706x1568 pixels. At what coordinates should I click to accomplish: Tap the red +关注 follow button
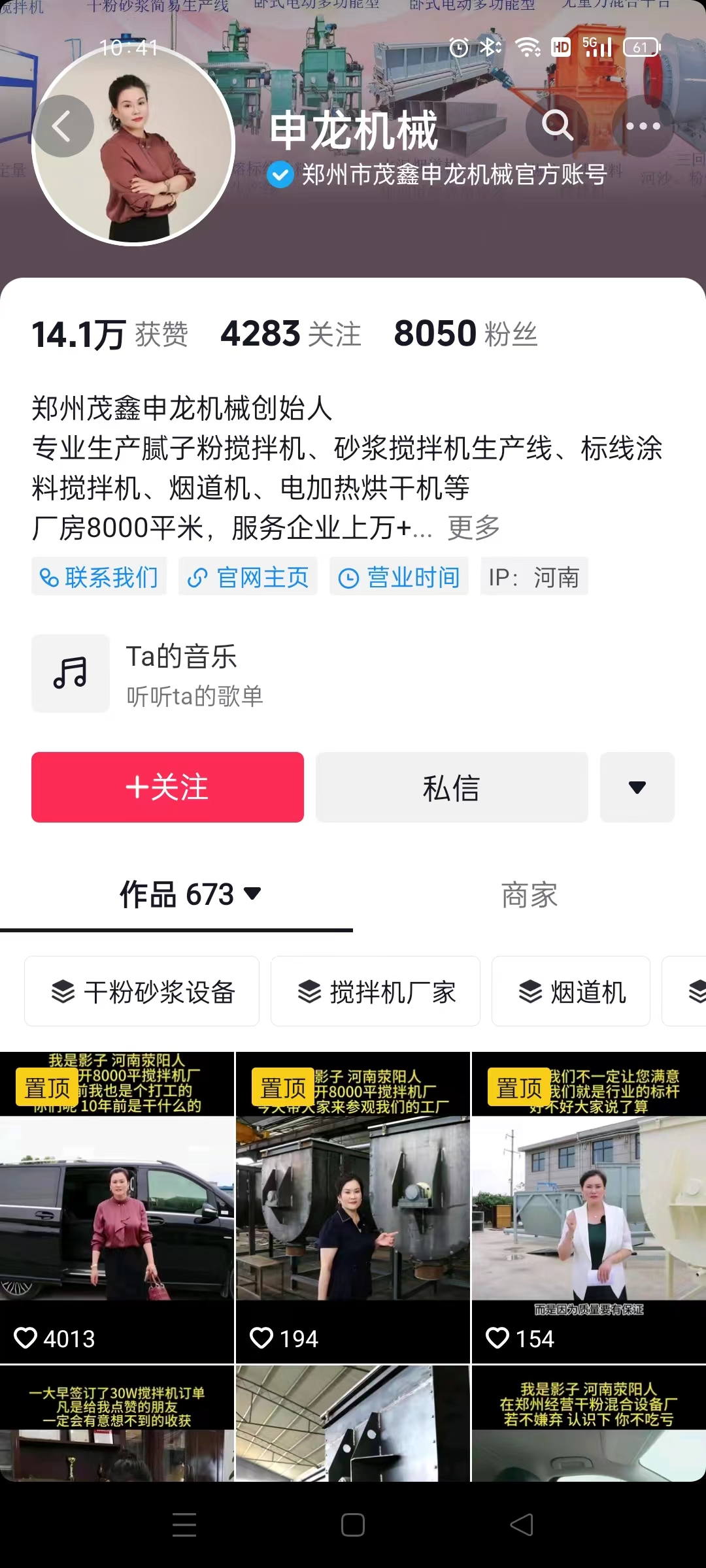[167, 788]
